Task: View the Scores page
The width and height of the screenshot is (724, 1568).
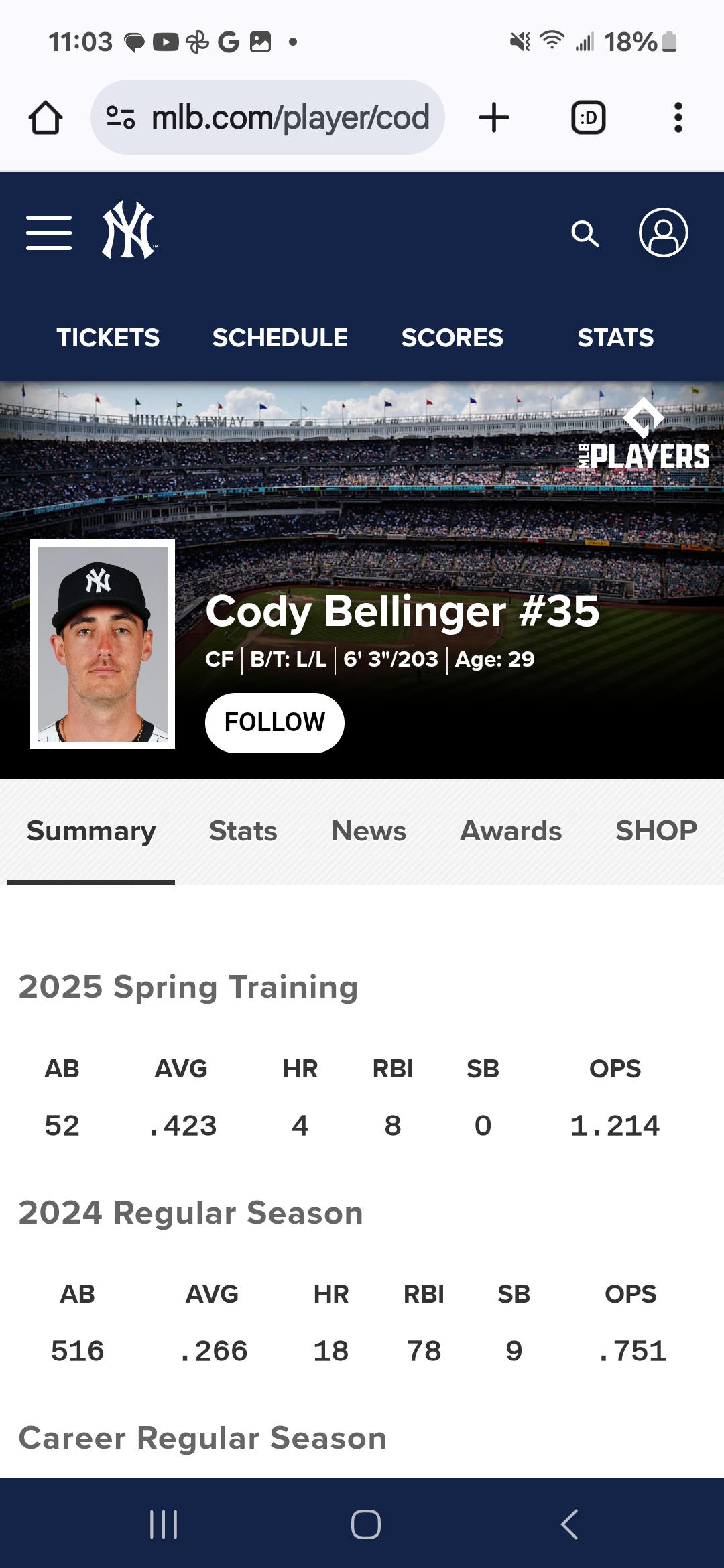Action: [x=452, y=338]
